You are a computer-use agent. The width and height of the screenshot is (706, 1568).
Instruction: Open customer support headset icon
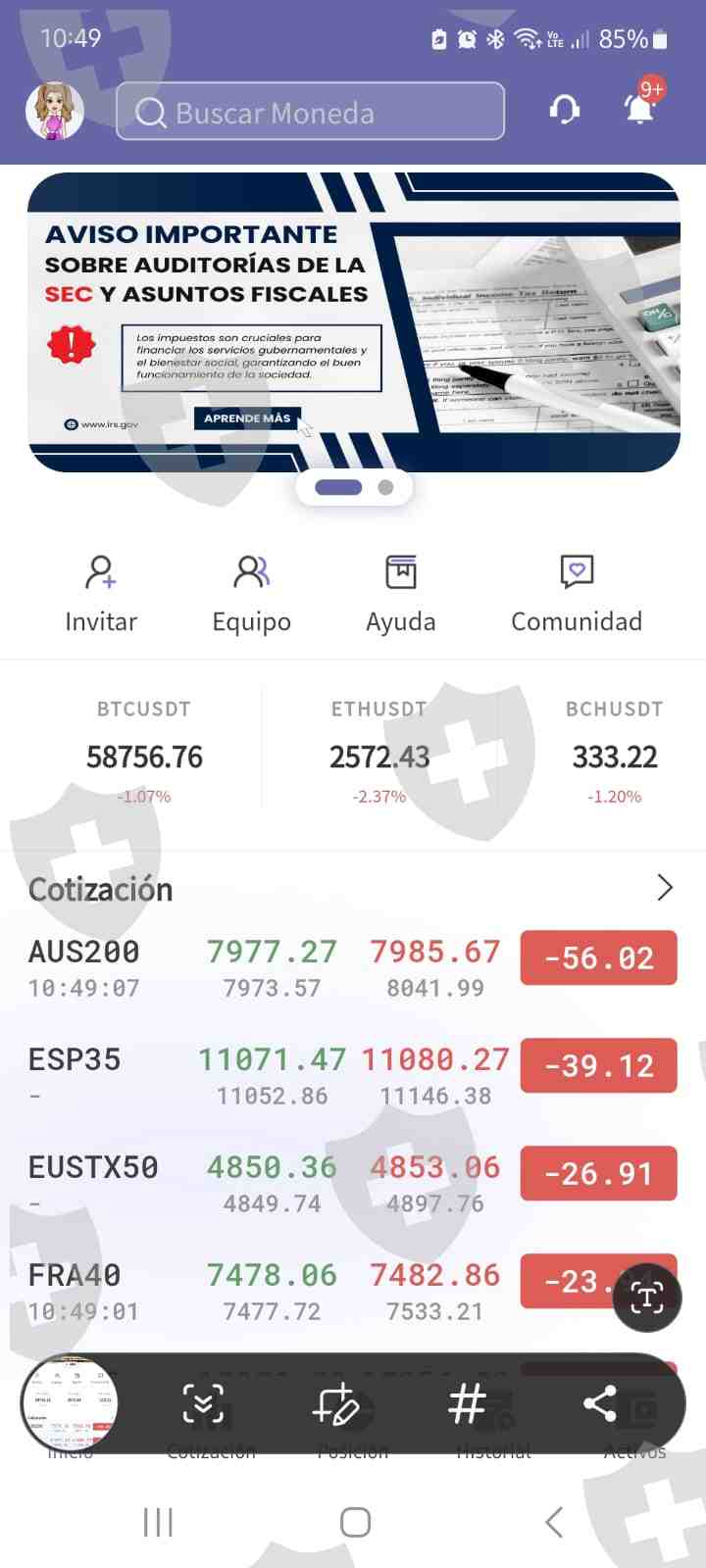[565, 110]
